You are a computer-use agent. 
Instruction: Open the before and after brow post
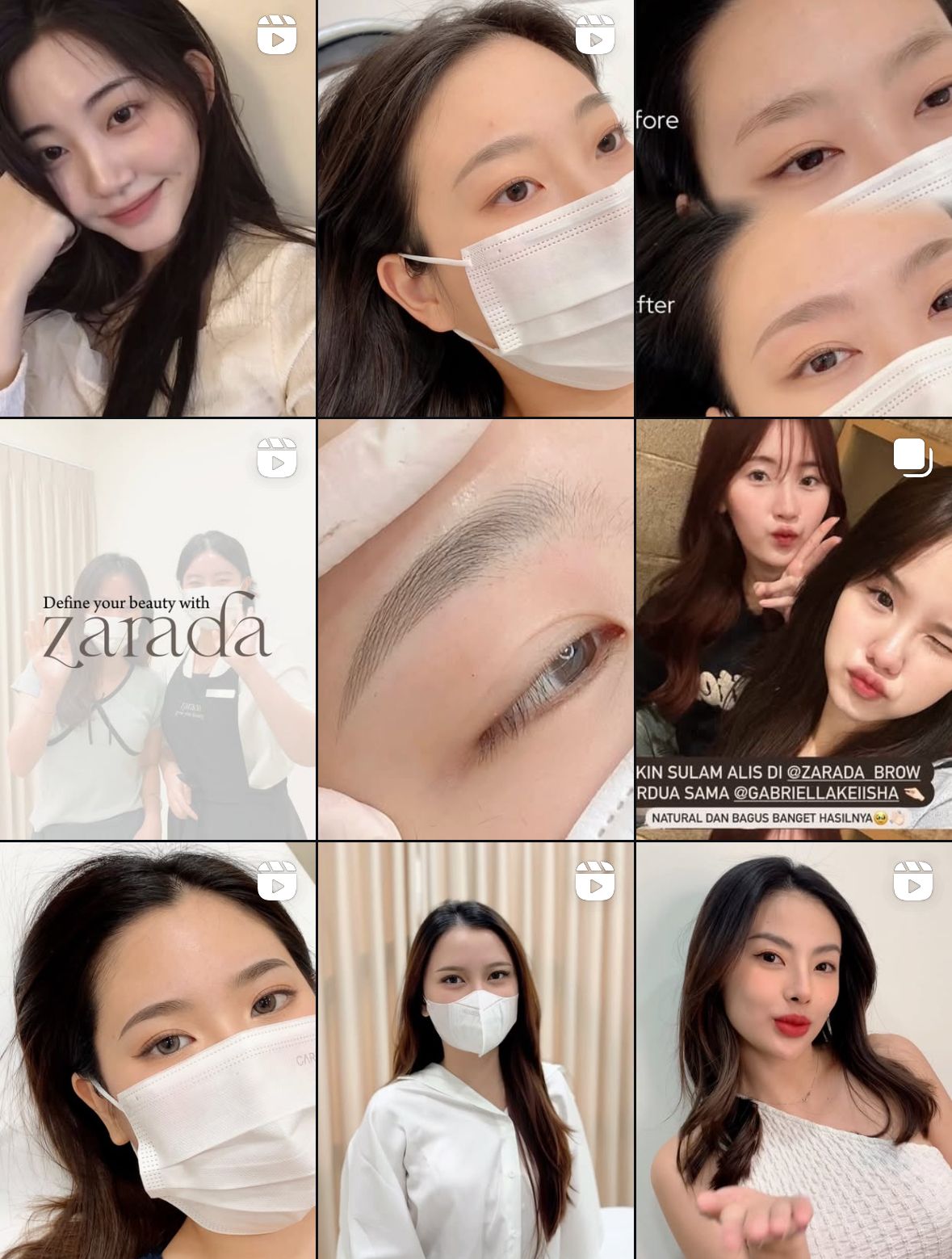(x=794, y=208)
